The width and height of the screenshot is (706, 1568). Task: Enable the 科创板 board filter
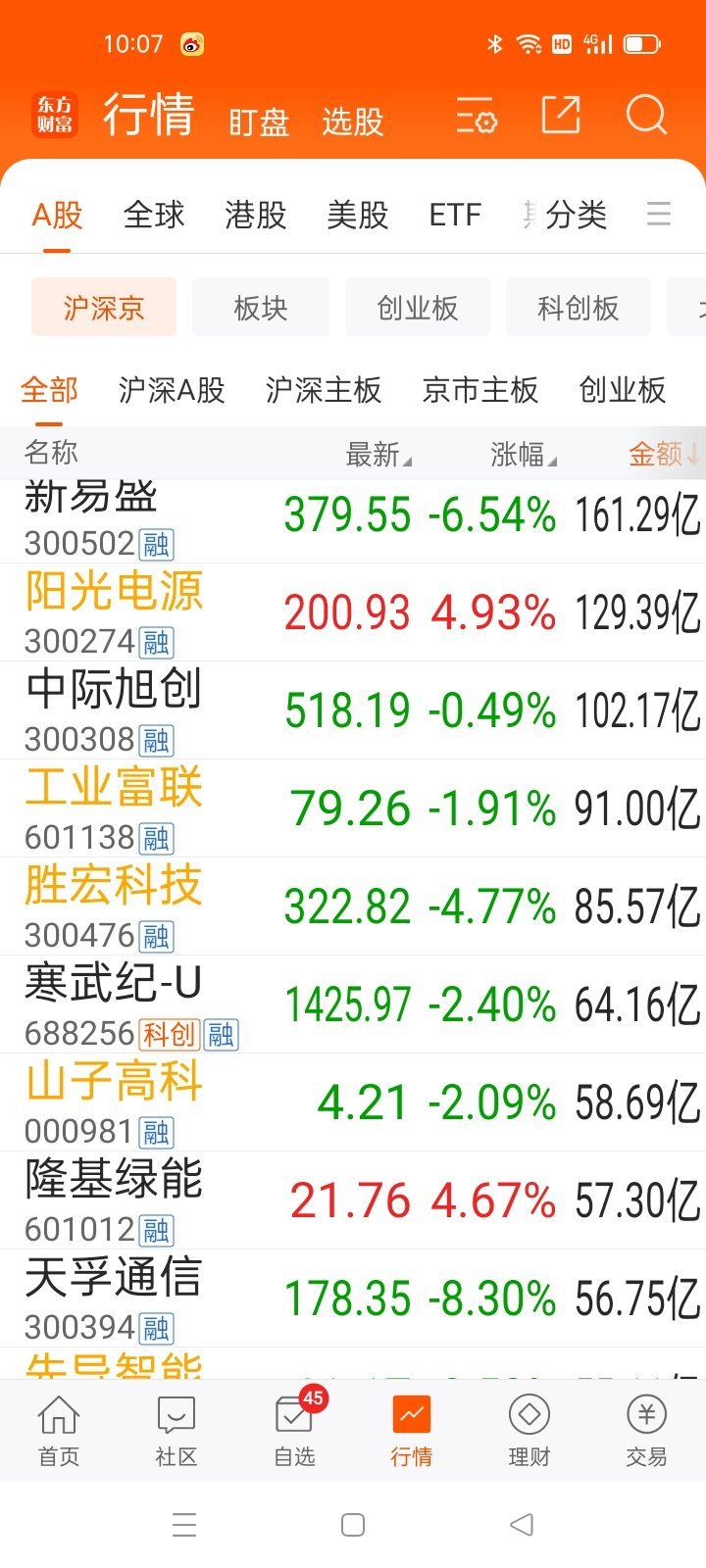tap(578, 307)
